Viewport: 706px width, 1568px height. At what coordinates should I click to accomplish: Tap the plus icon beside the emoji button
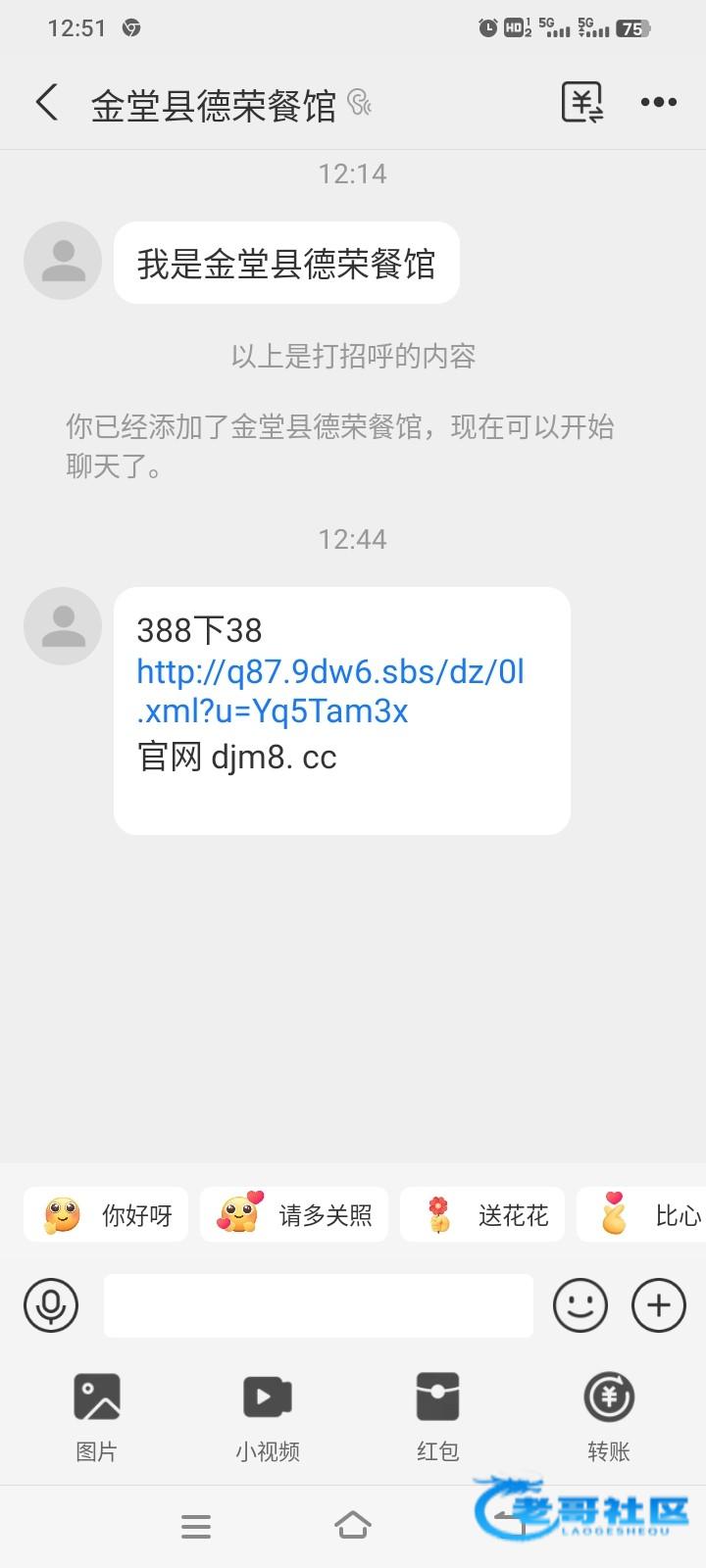click(658, 1305)
